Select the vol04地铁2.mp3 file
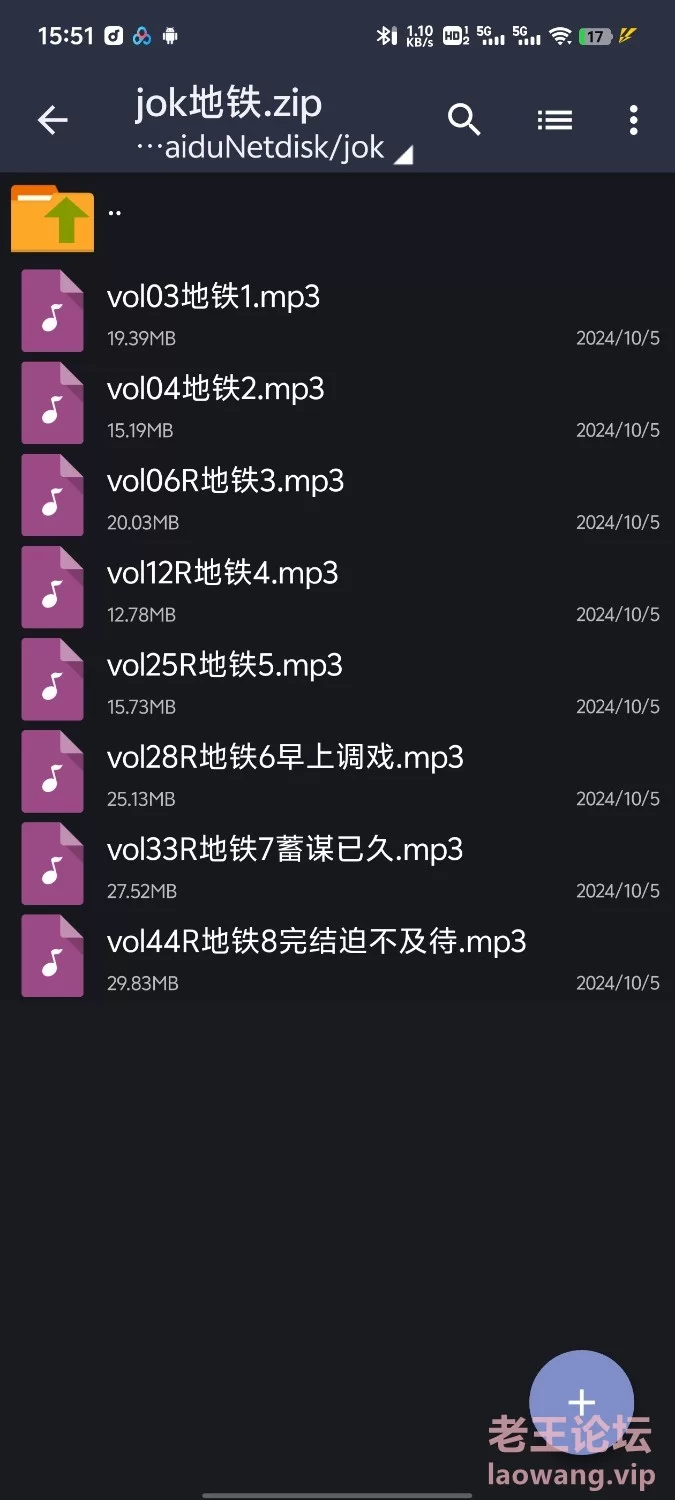The height and width of the screenshot is (1500, 675). 337,403
